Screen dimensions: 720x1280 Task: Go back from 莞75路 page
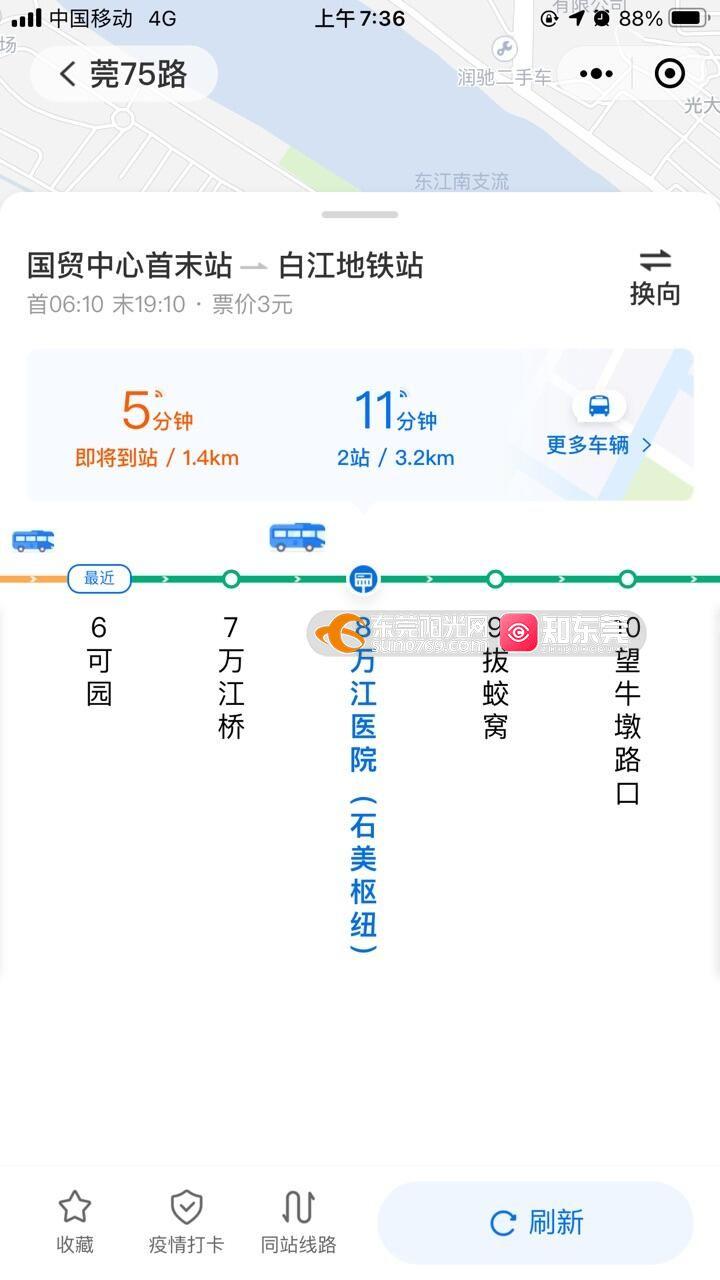[x=68, y=74]
